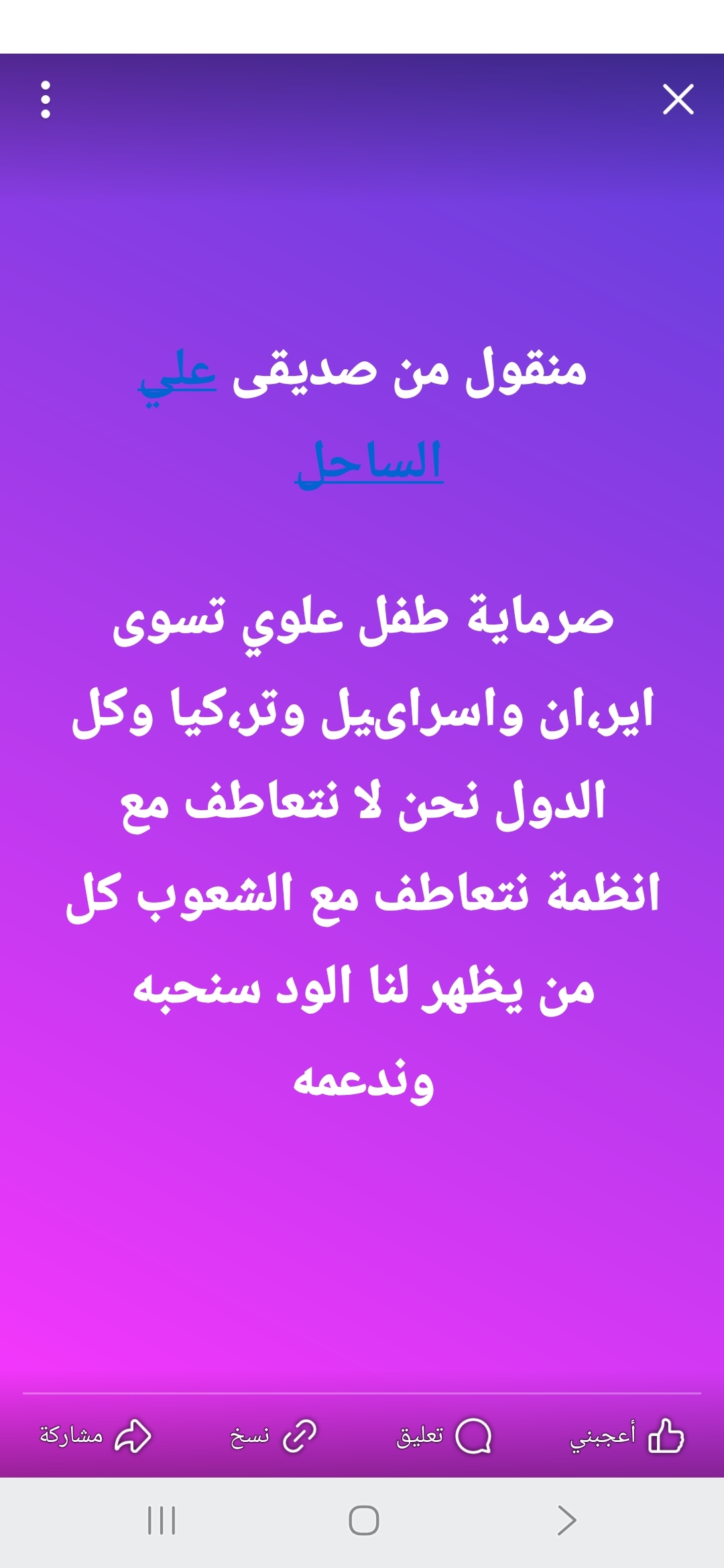Open comments via تعليق
The image size is (724, 1568).
pyautogui.click(x=444, y=1436)
